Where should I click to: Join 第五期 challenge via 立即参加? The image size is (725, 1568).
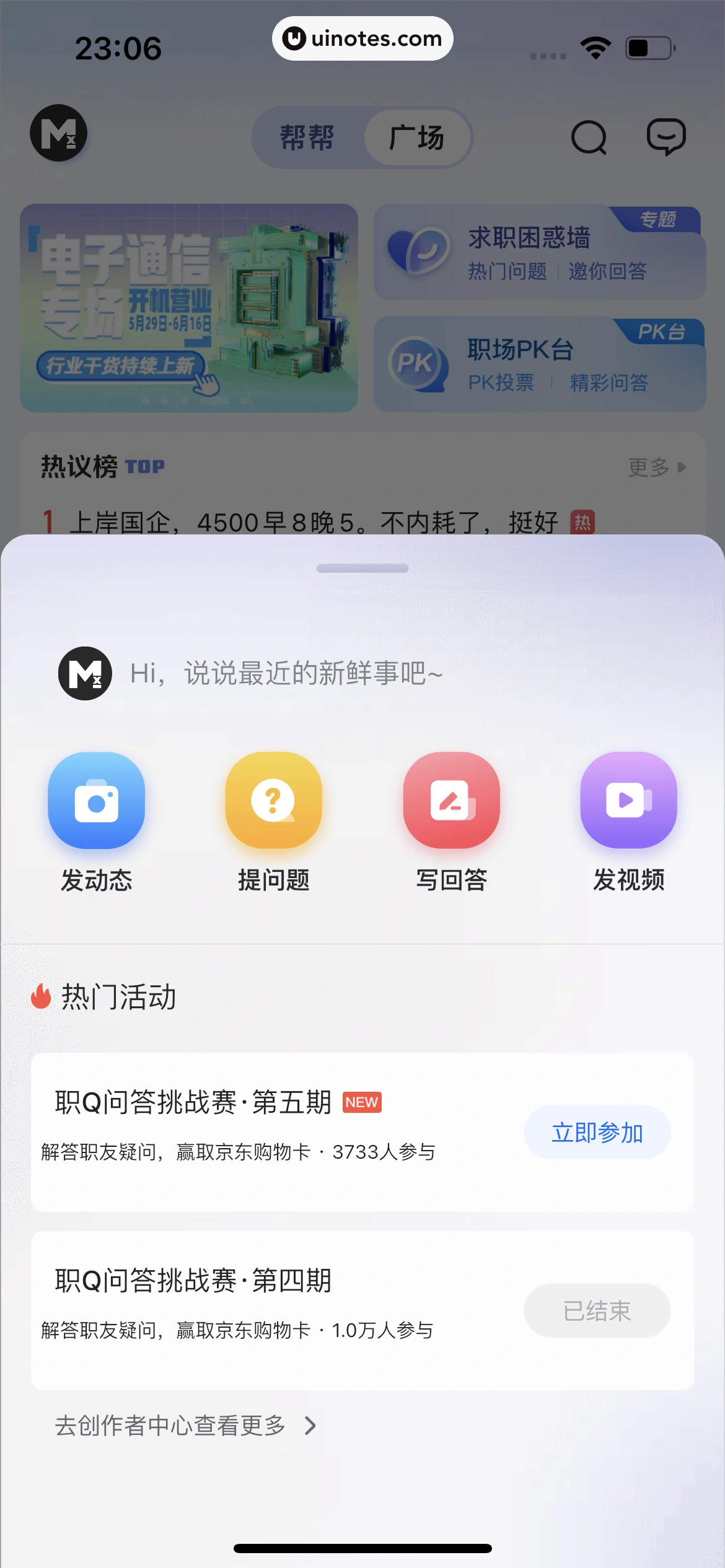(597, 1132)
